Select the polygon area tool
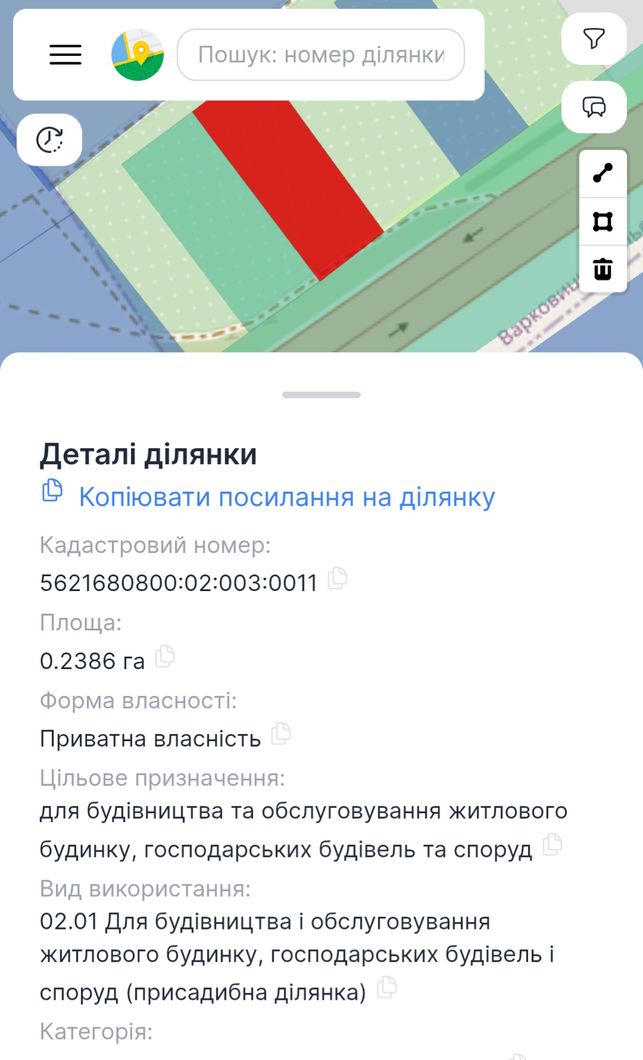The width and height of the screenshot is (643, 1060). tap(602, 222)
